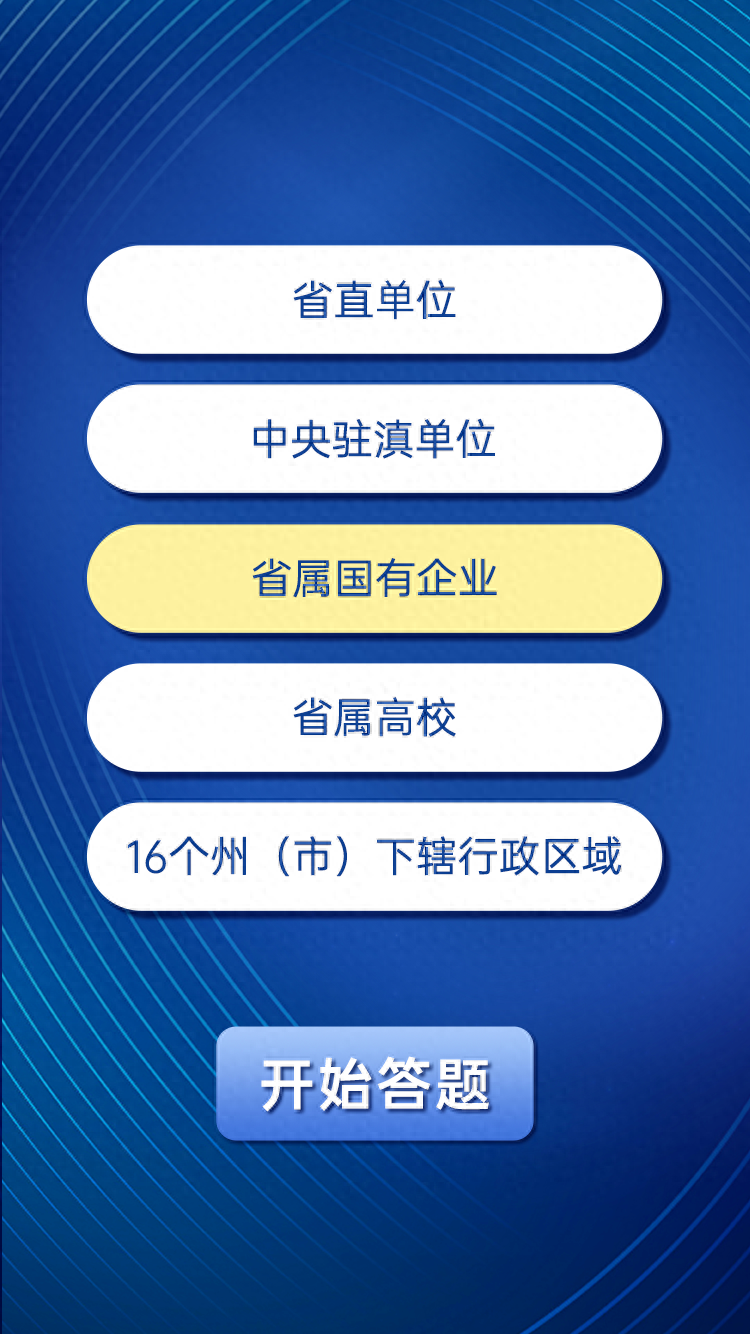Choose the central government units option
The width and height of the screenshot is (750, 1334).
(x=375, y=439)
